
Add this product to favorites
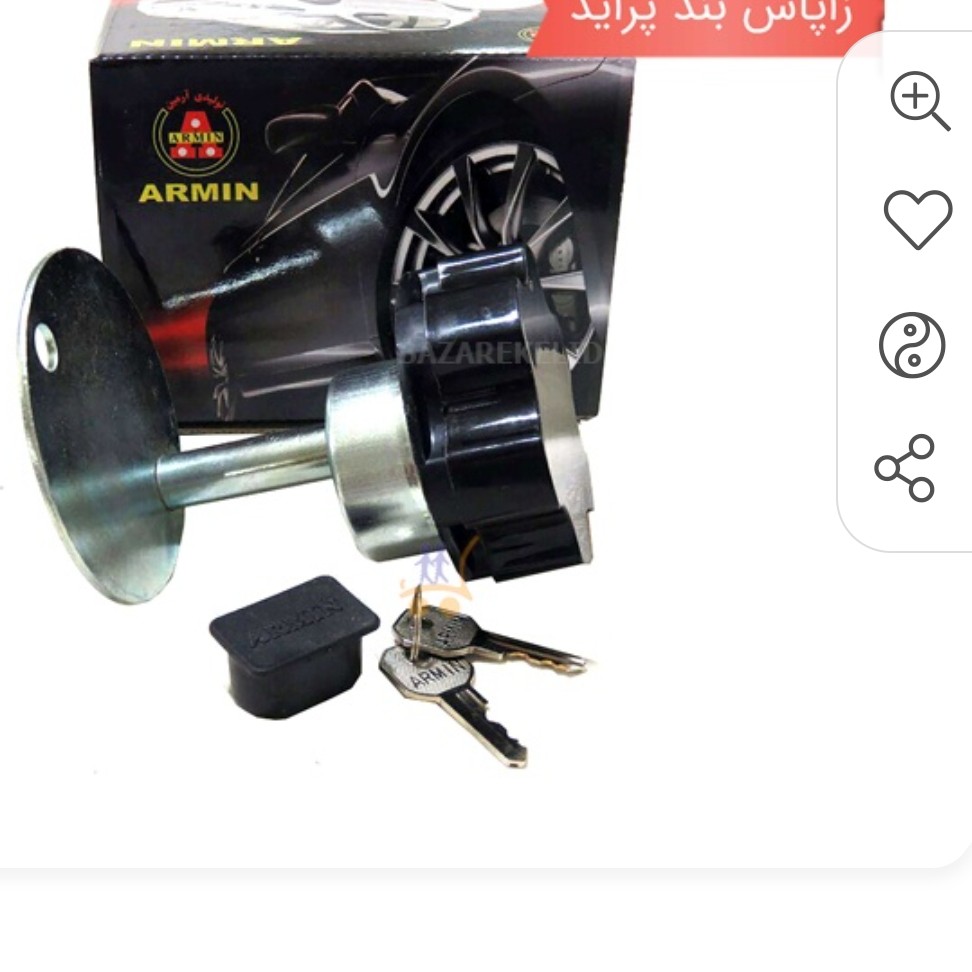coord(917,219)
